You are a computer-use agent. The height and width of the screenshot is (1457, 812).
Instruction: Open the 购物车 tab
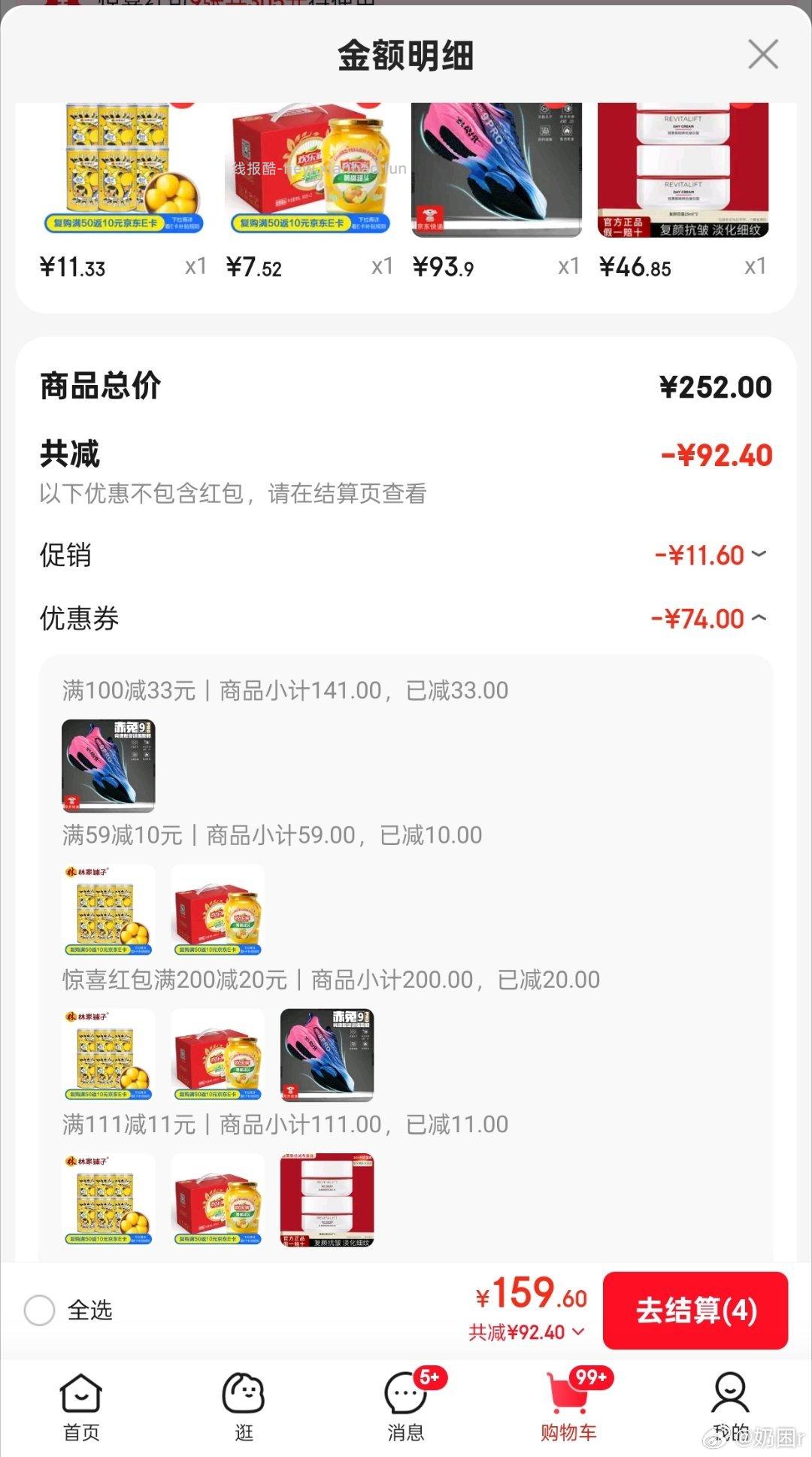pyautogui.click(x=568, y=1407)
